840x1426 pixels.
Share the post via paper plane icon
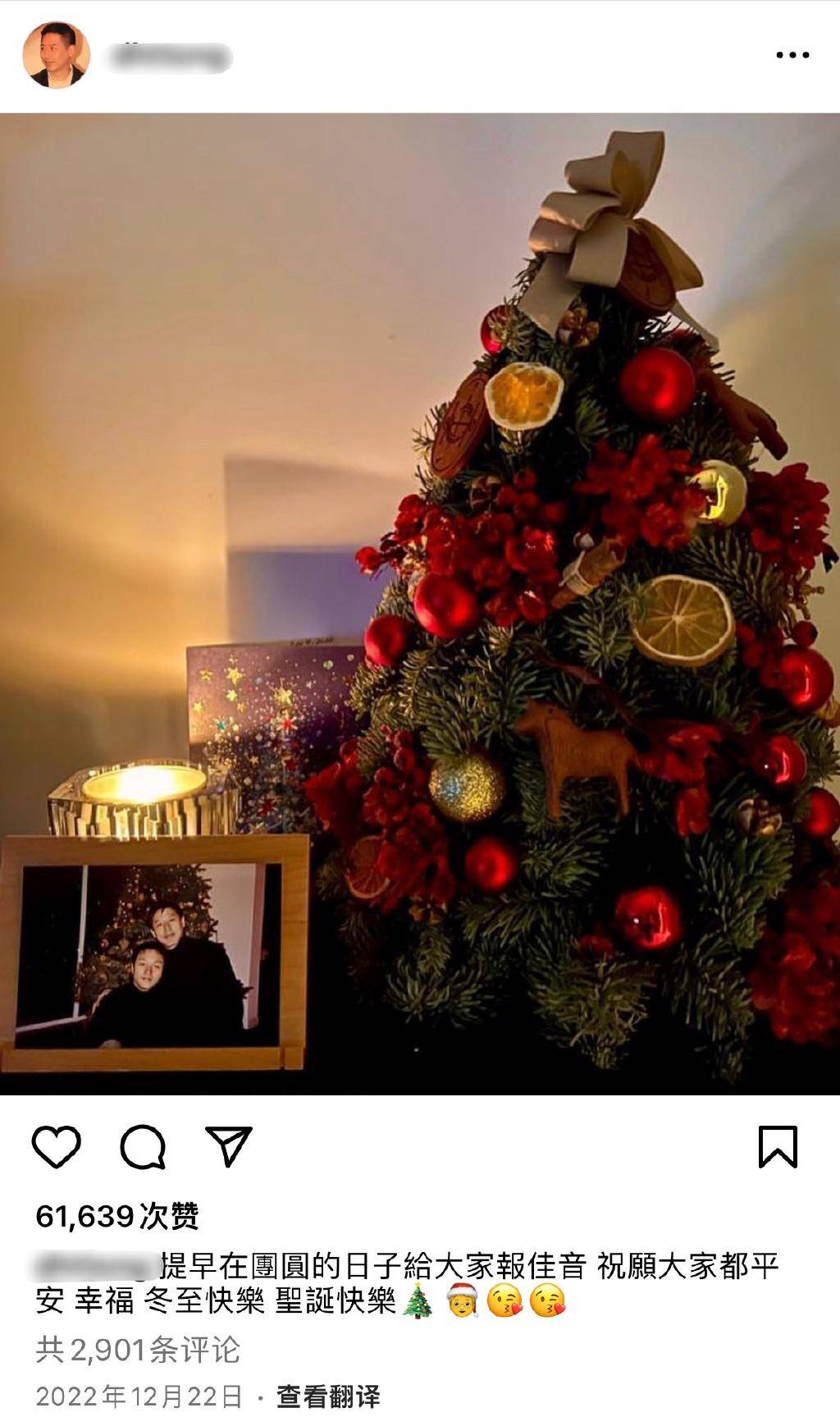click(228, 1146)
